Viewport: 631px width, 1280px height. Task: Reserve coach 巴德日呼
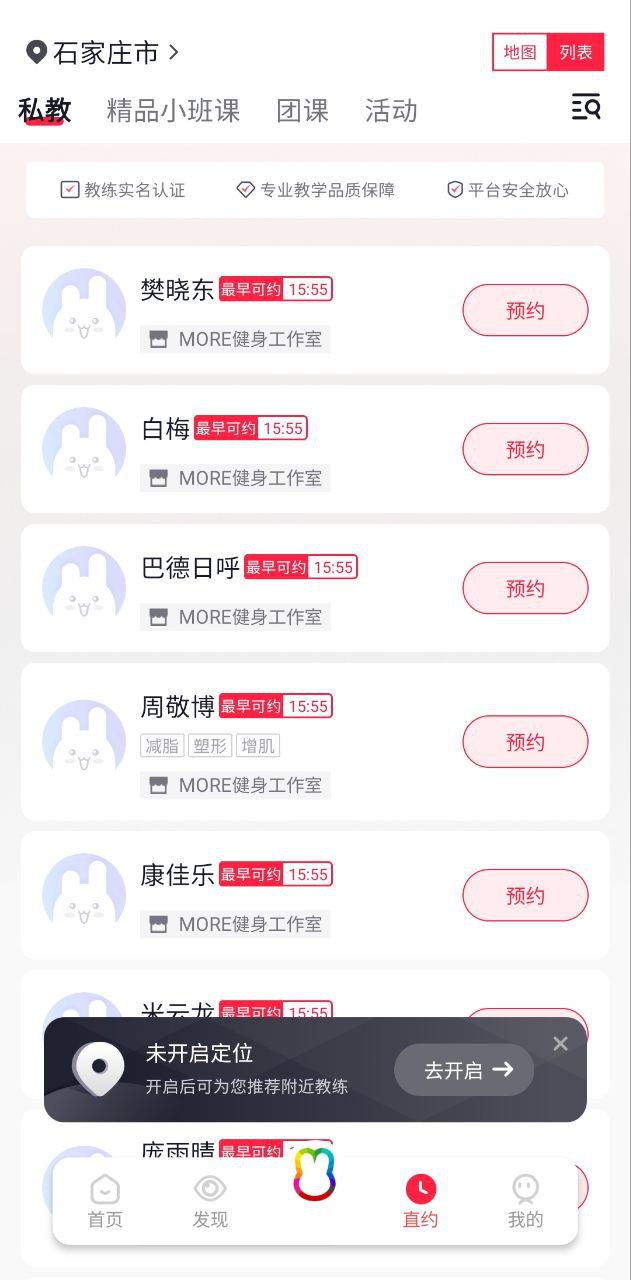coord(525,588)
